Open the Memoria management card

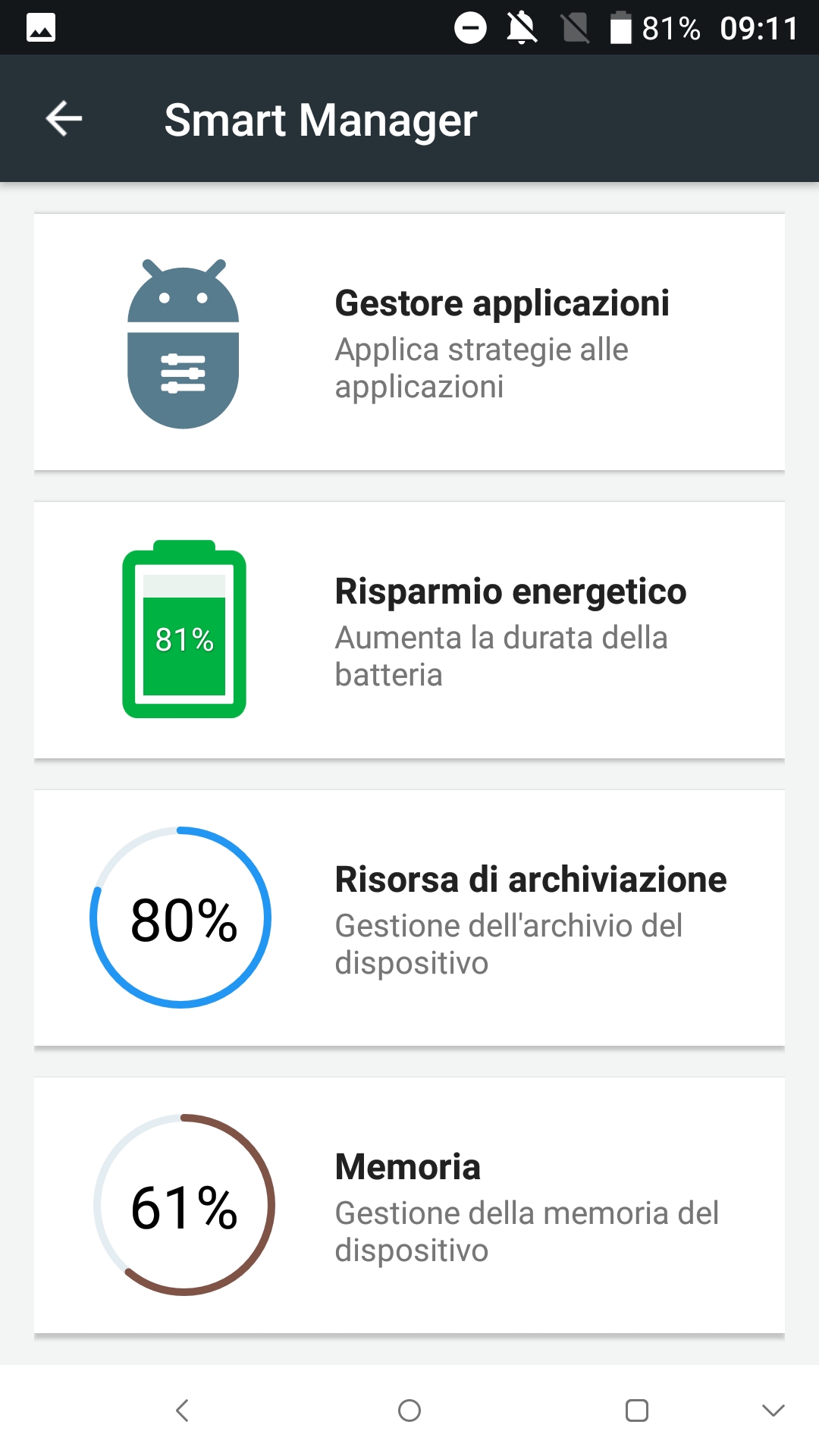[409, 1206]
